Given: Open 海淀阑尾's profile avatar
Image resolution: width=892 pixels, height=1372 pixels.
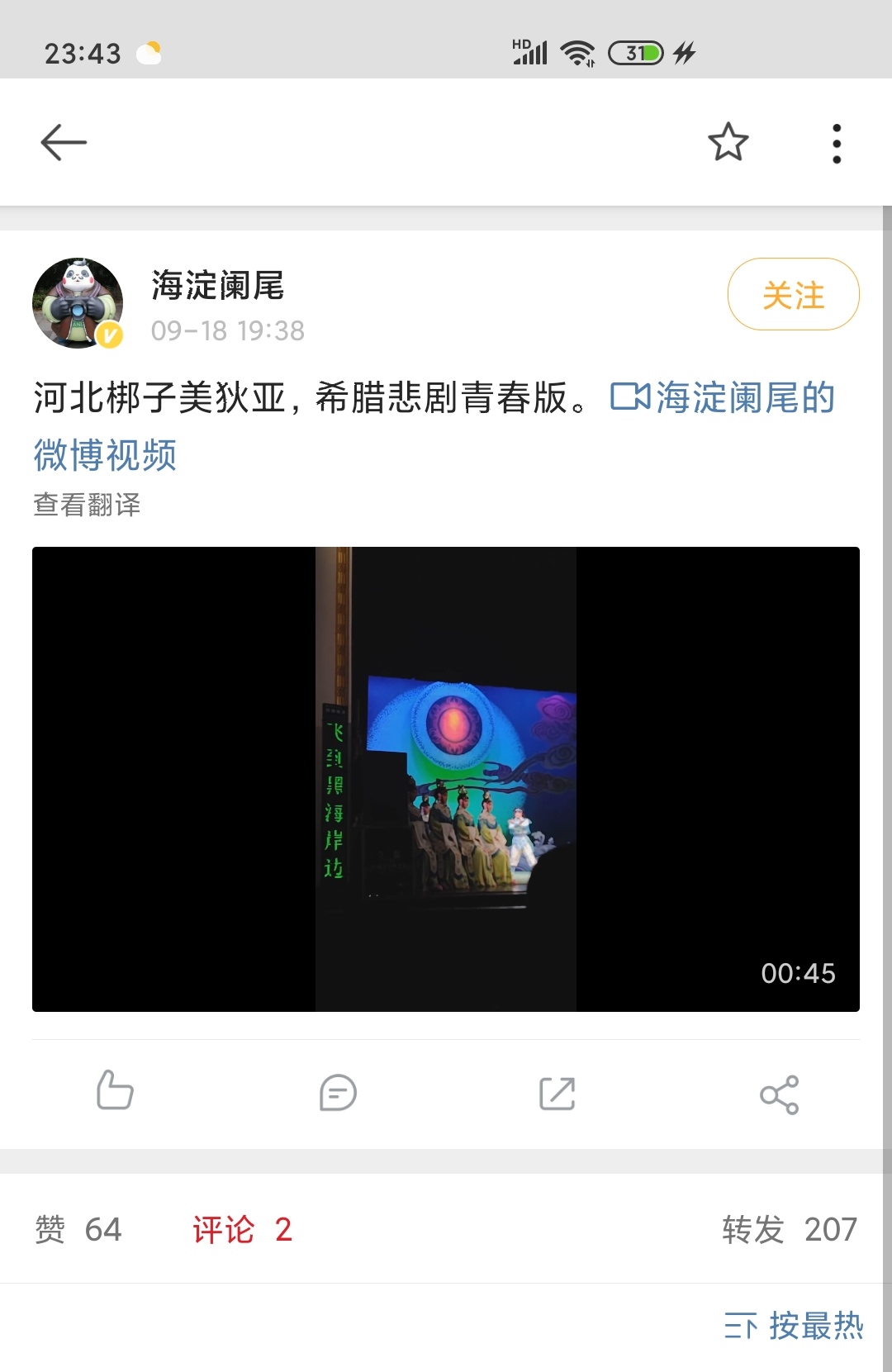Looking at the screenshot, I should point(78,302).
